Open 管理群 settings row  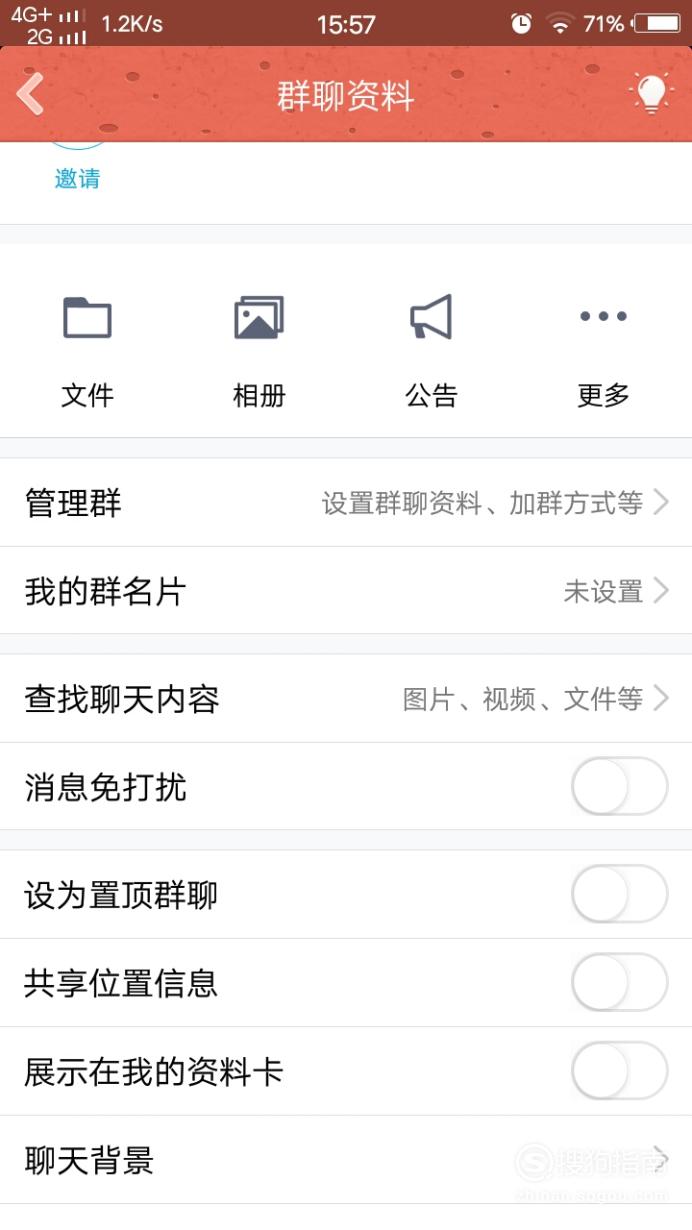click(x=346, y=503)
